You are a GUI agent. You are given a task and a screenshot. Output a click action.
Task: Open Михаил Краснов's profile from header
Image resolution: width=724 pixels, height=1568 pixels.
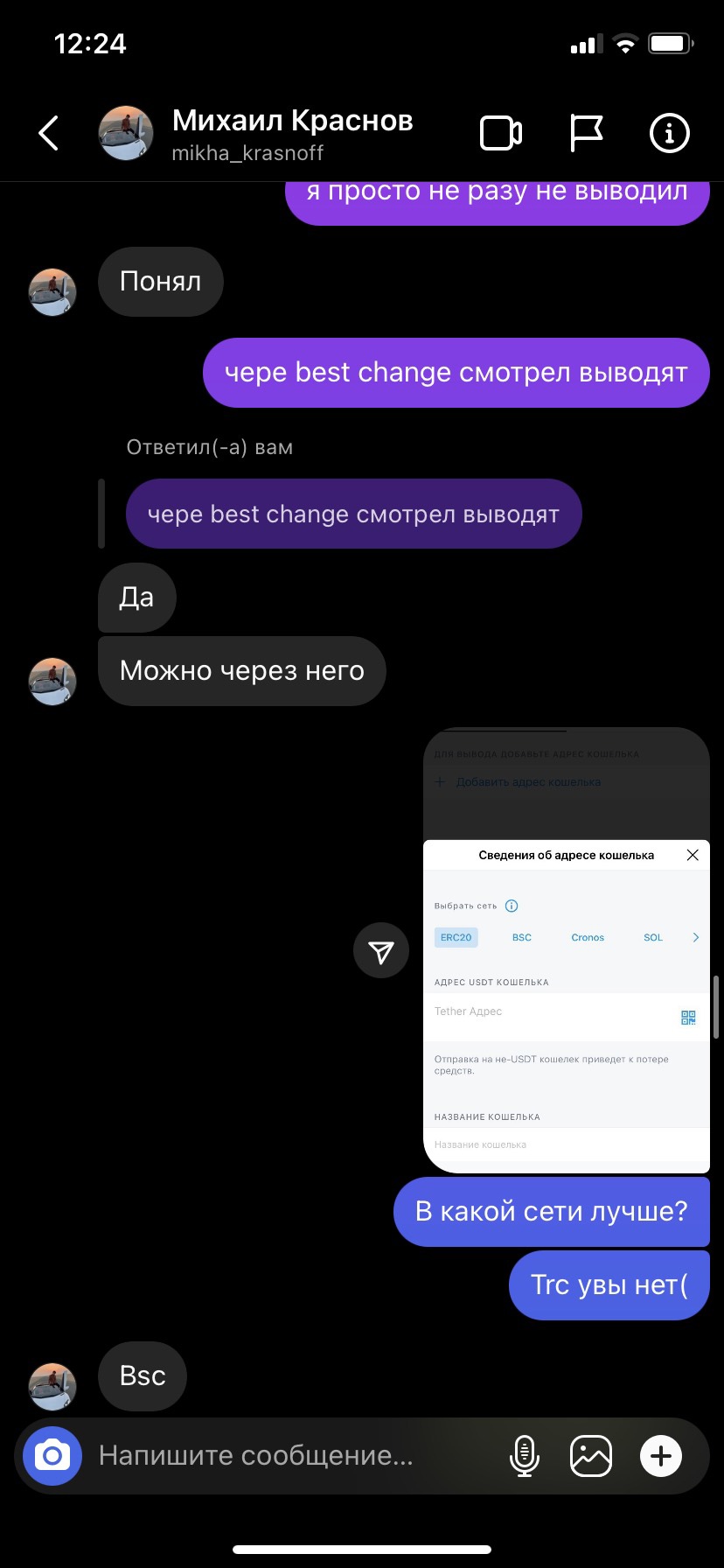(x=291, y=134)
